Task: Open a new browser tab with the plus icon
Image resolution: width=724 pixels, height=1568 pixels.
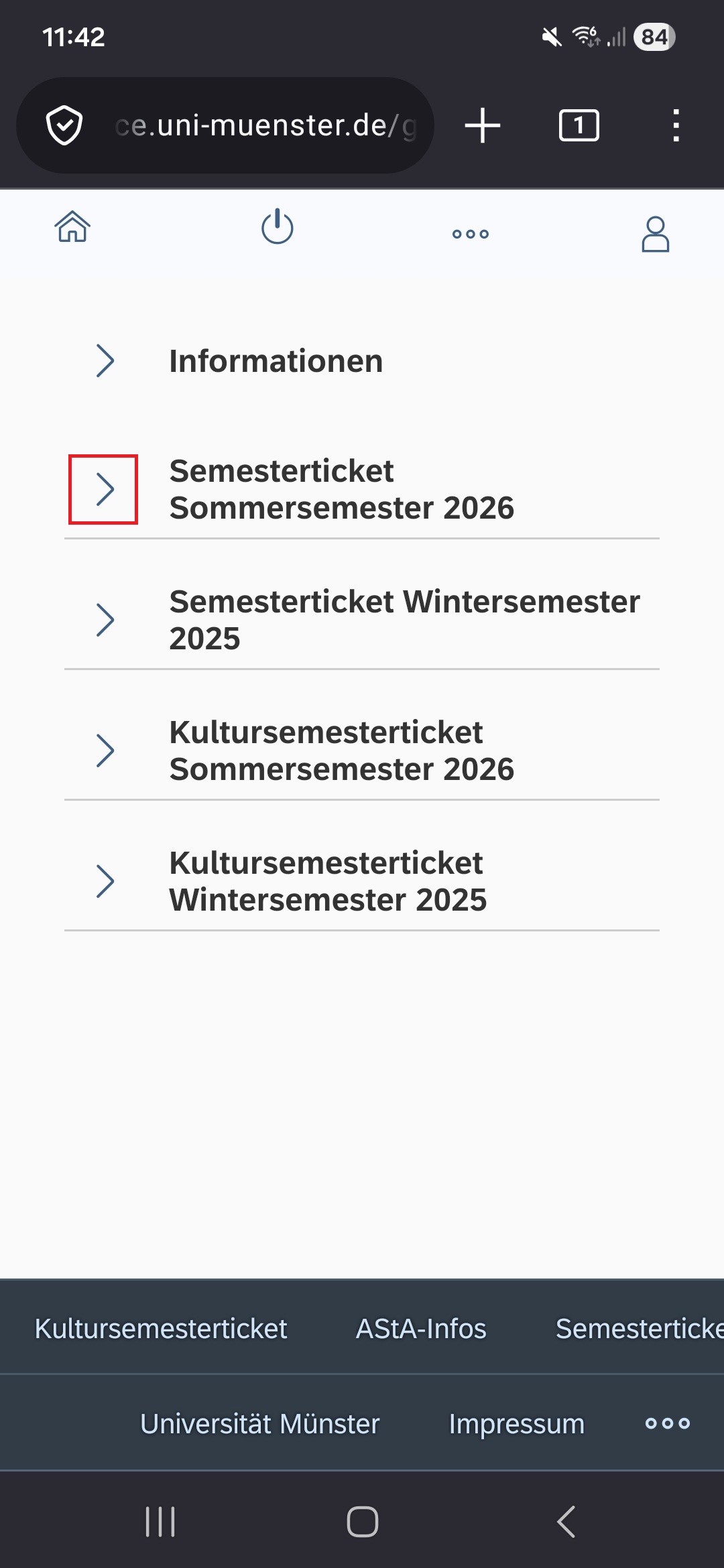Action: click(x=483, y=125)
